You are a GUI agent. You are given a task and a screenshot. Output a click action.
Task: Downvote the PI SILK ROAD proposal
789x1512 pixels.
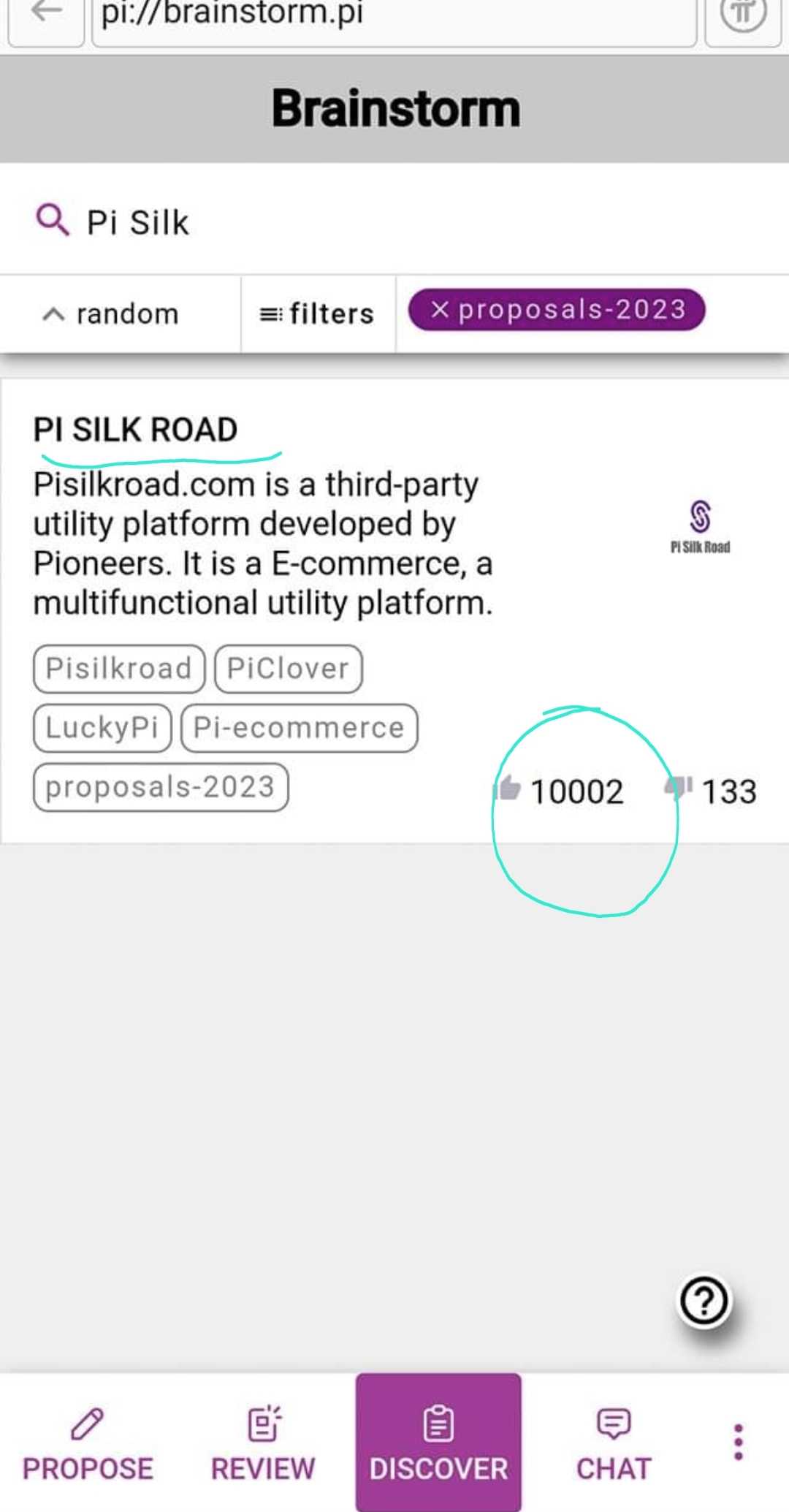point(678,788)
